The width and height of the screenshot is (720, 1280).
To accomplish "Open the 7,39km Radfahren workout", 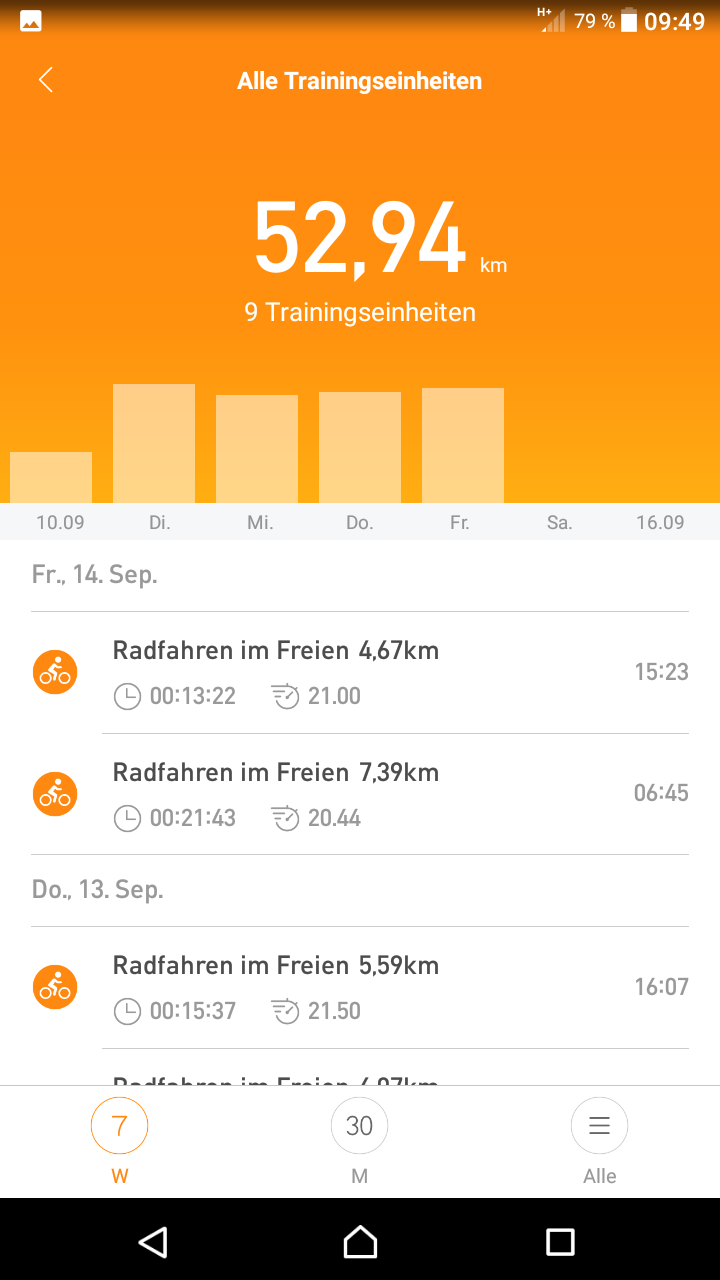I will pos(360,794).
